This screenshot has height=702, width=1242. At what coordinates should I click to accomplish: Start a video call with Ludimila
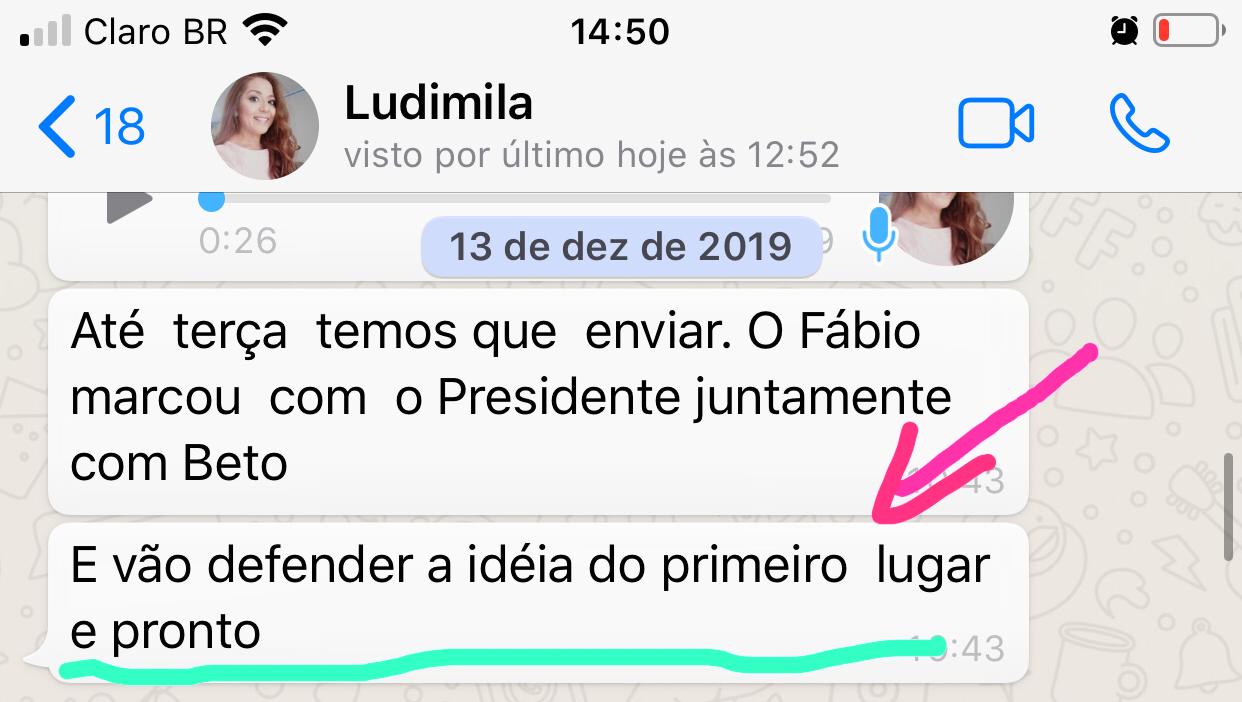pos(995,125)
